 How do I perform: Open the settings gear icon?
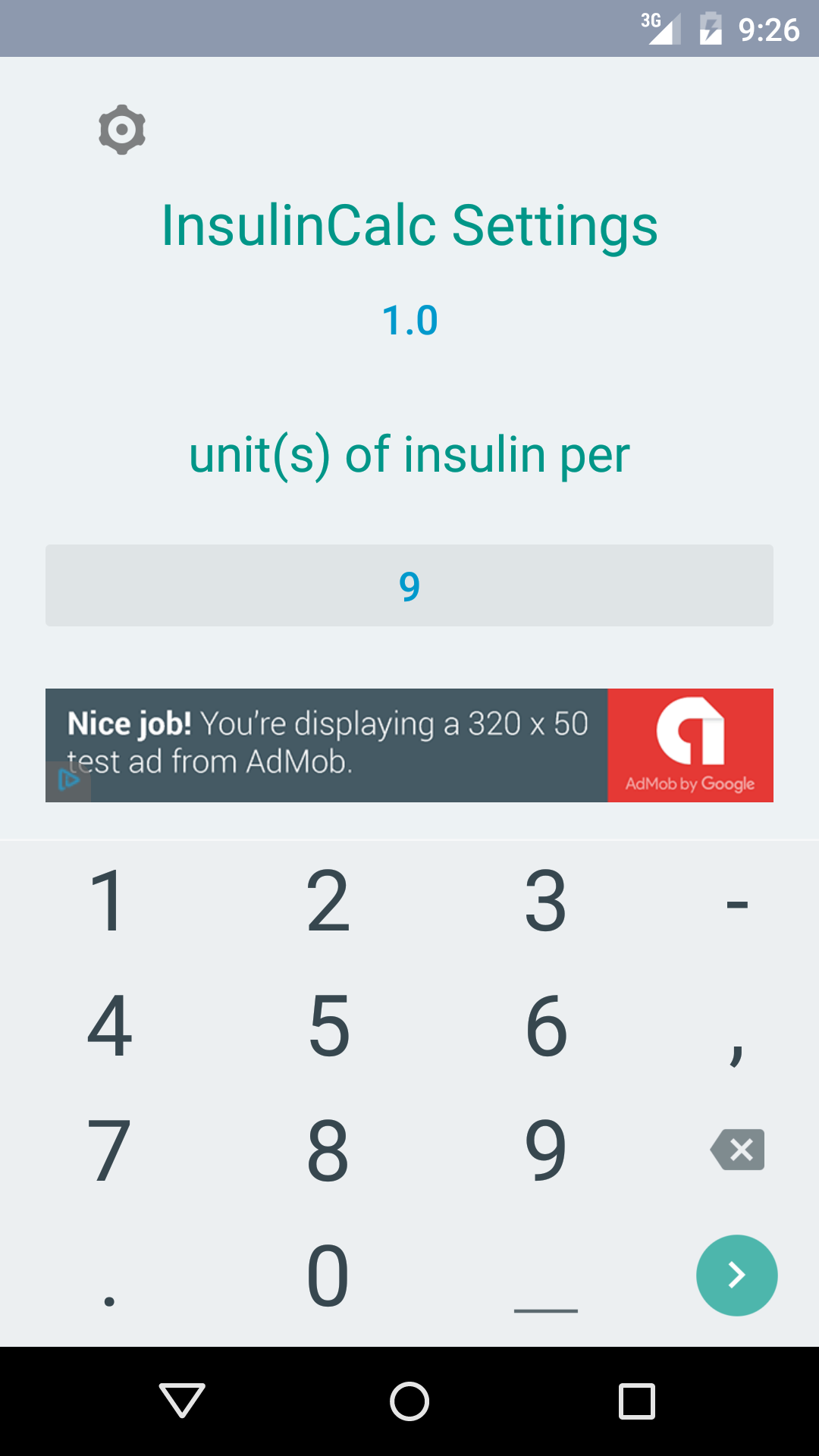(x=121, y=129)
